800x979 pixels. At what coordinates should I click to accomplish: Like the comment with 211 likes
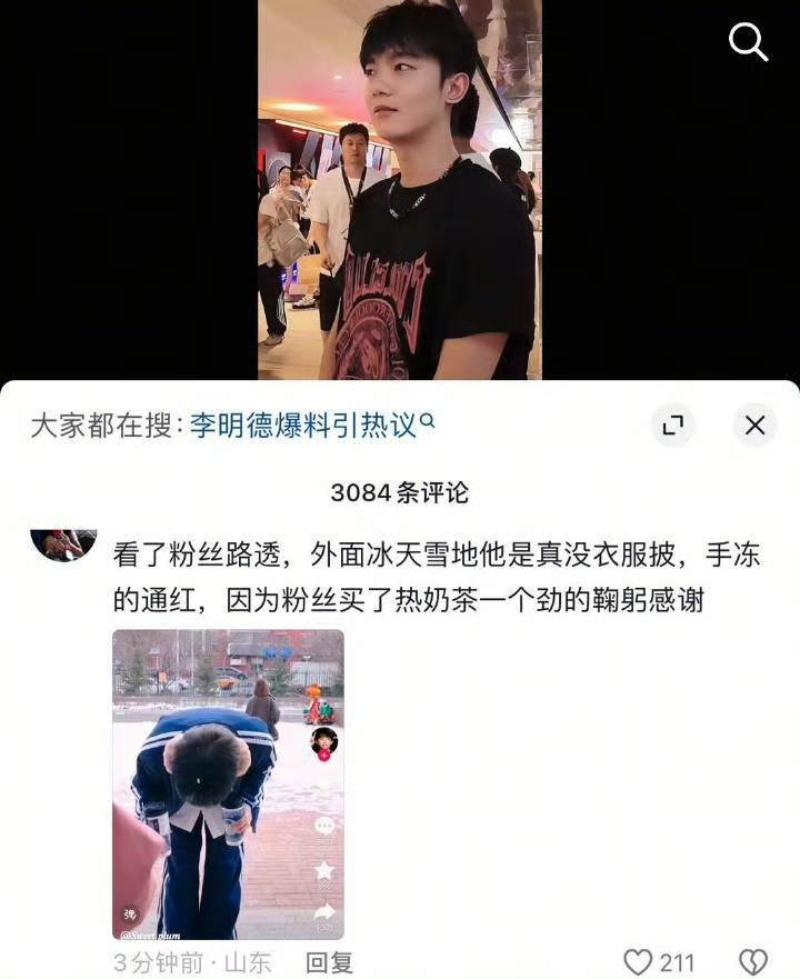(x=638, y=962)
